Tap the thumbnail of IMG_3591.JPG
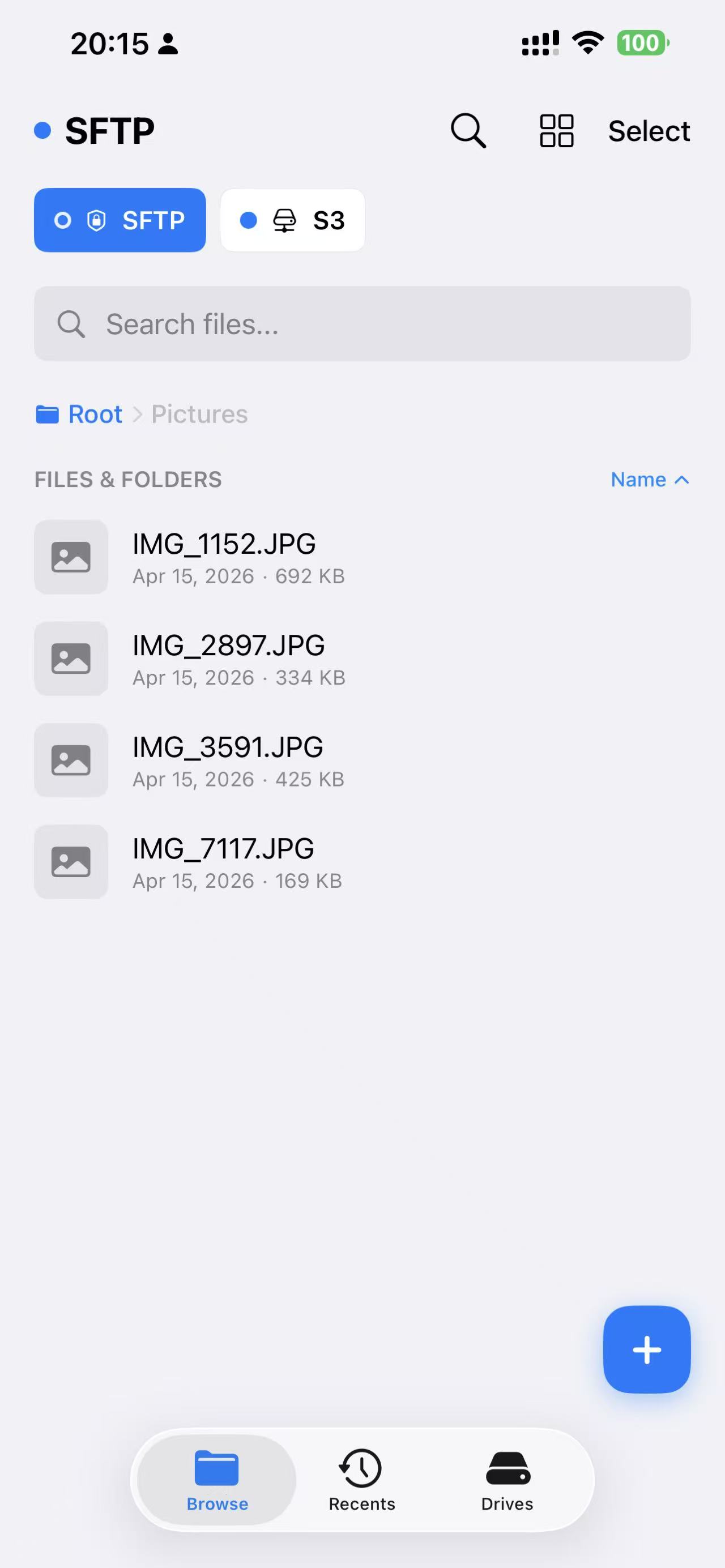 (x=71, y=760)
